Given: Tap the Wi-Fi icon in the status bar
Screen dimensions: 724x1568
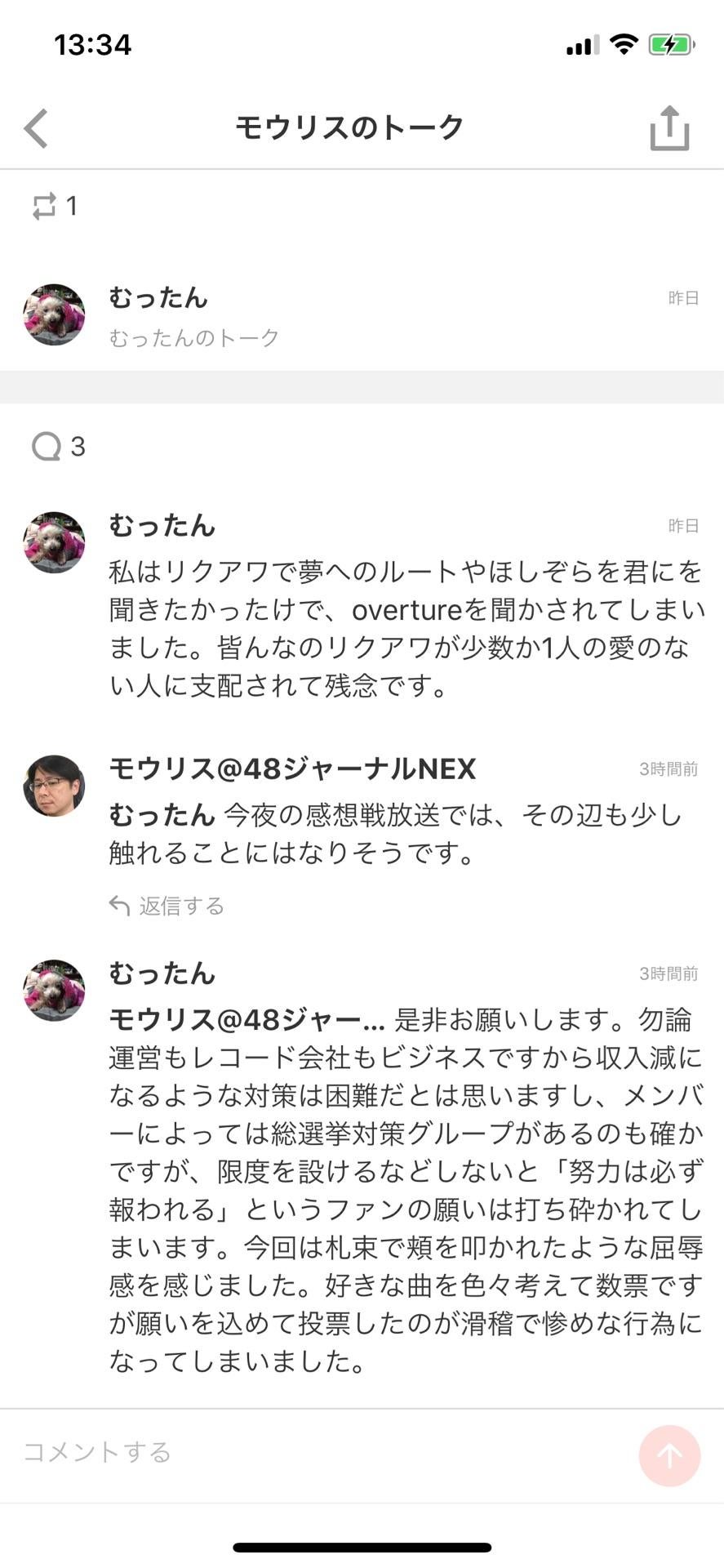Looking at the screenshot, I should coord(623,46).
